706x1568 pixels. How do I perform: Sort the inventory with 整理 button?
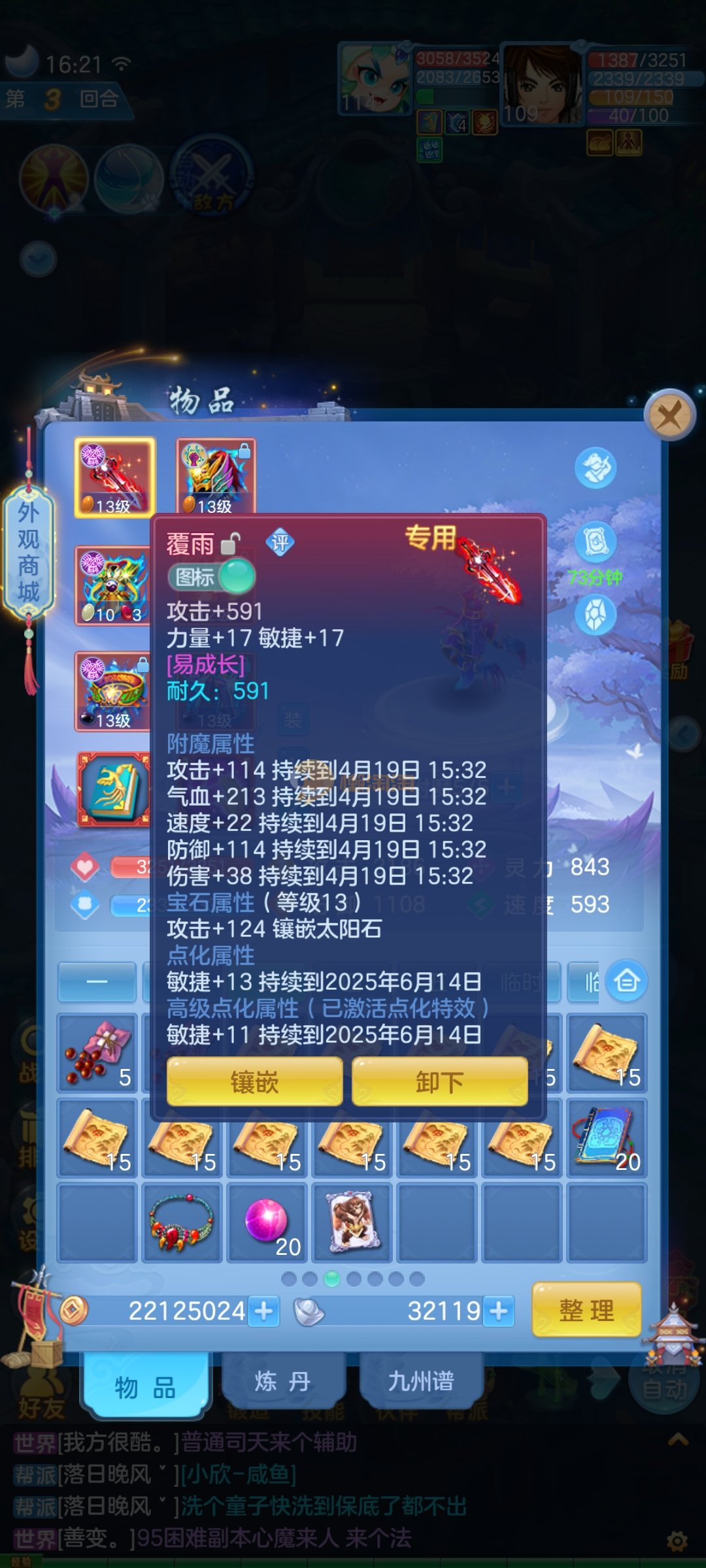[586, 1309]
